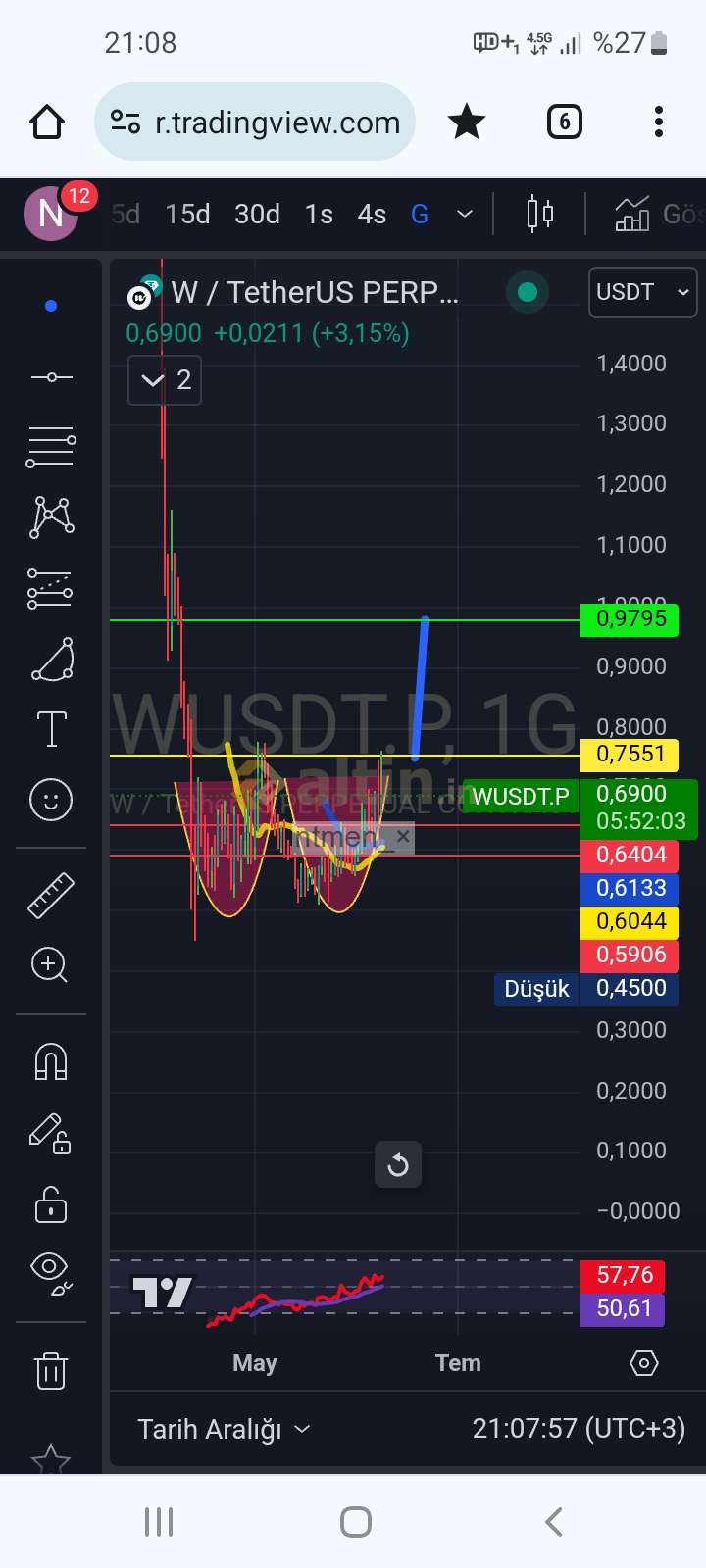Pick the ruler measure tool
706x1568 pixels.
pos(51,895)
